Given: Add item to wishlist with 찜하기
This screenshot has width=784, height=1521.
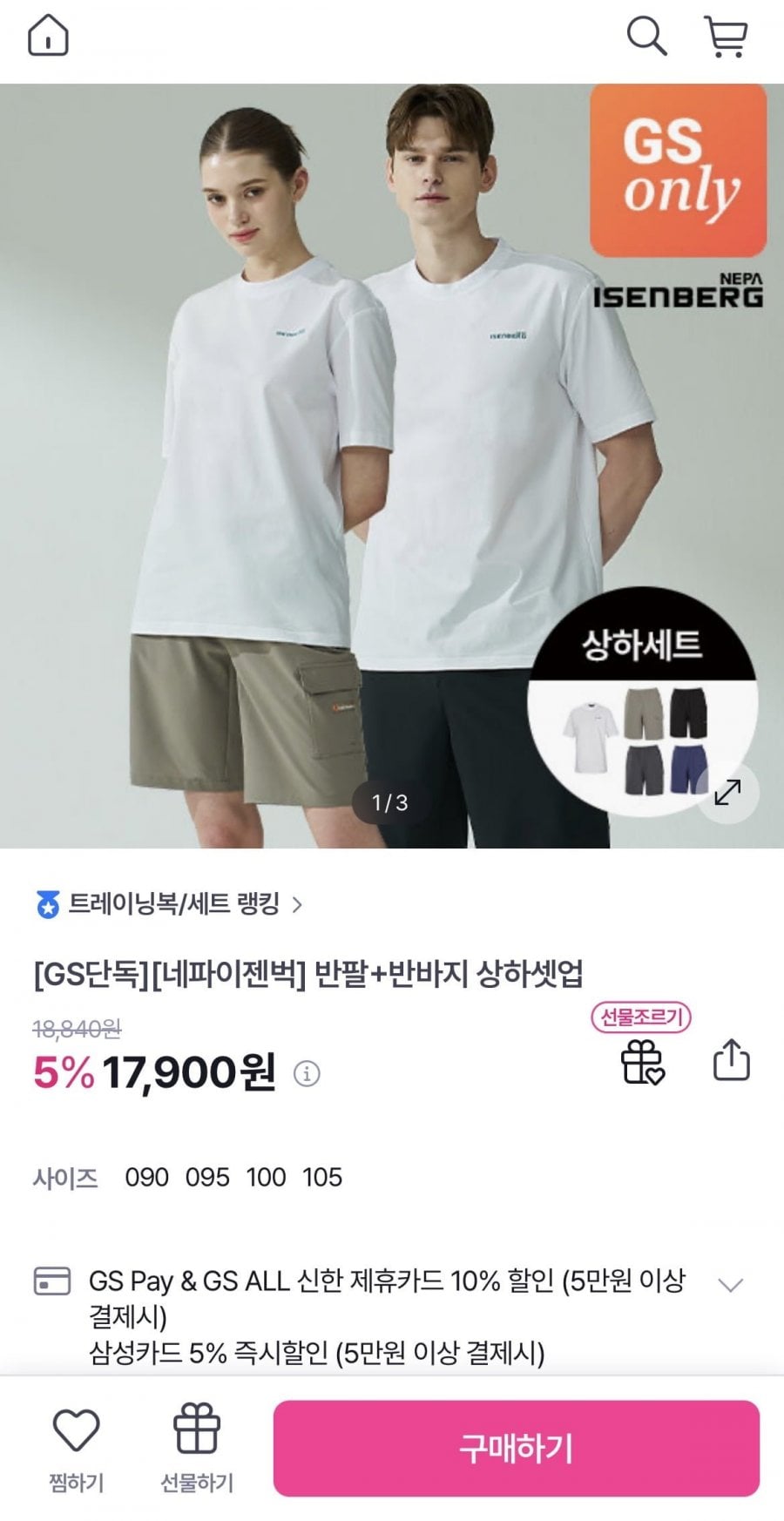Looking at the screenshot, I should coord(77,1448).
